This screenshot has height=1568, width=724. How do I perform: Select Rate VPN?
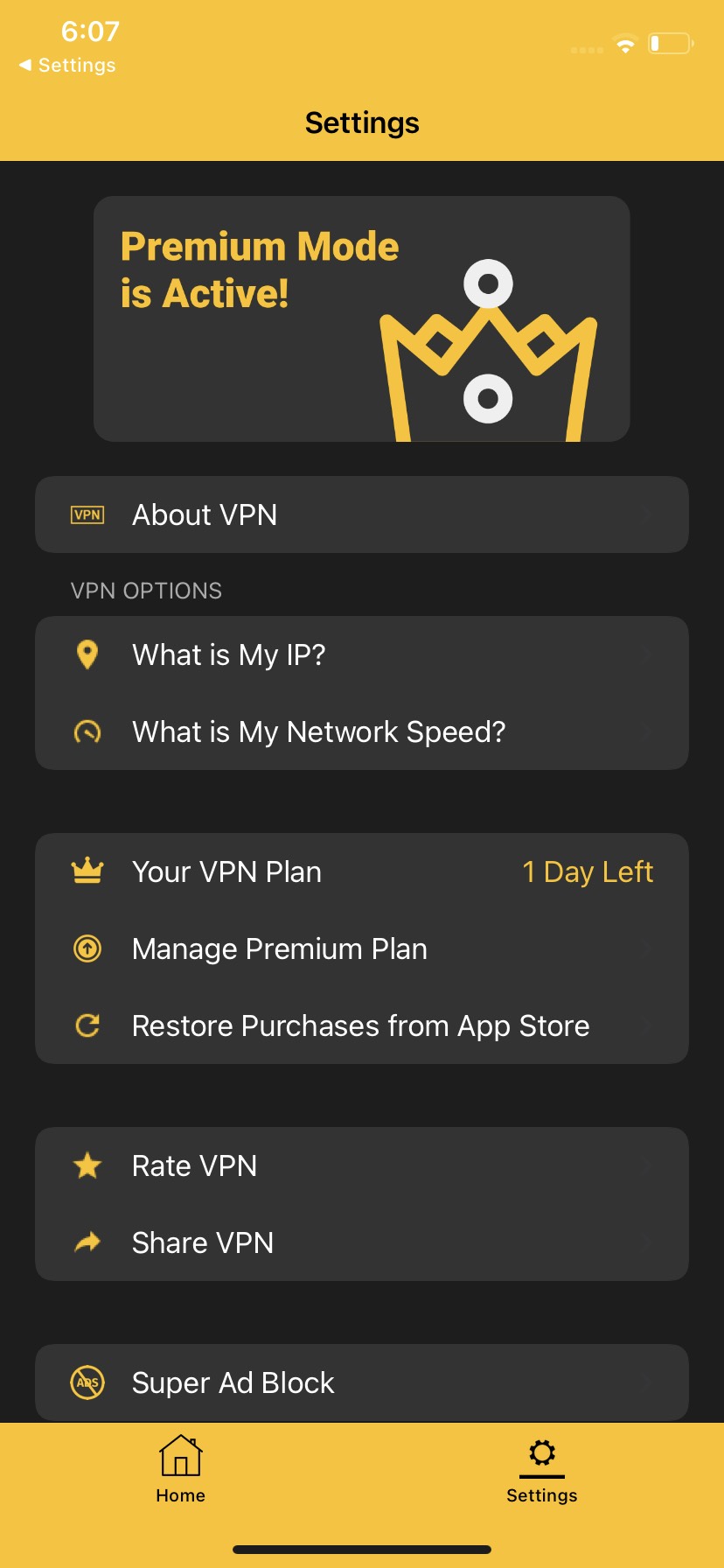pyautogui.click(x=361, y=1165)
